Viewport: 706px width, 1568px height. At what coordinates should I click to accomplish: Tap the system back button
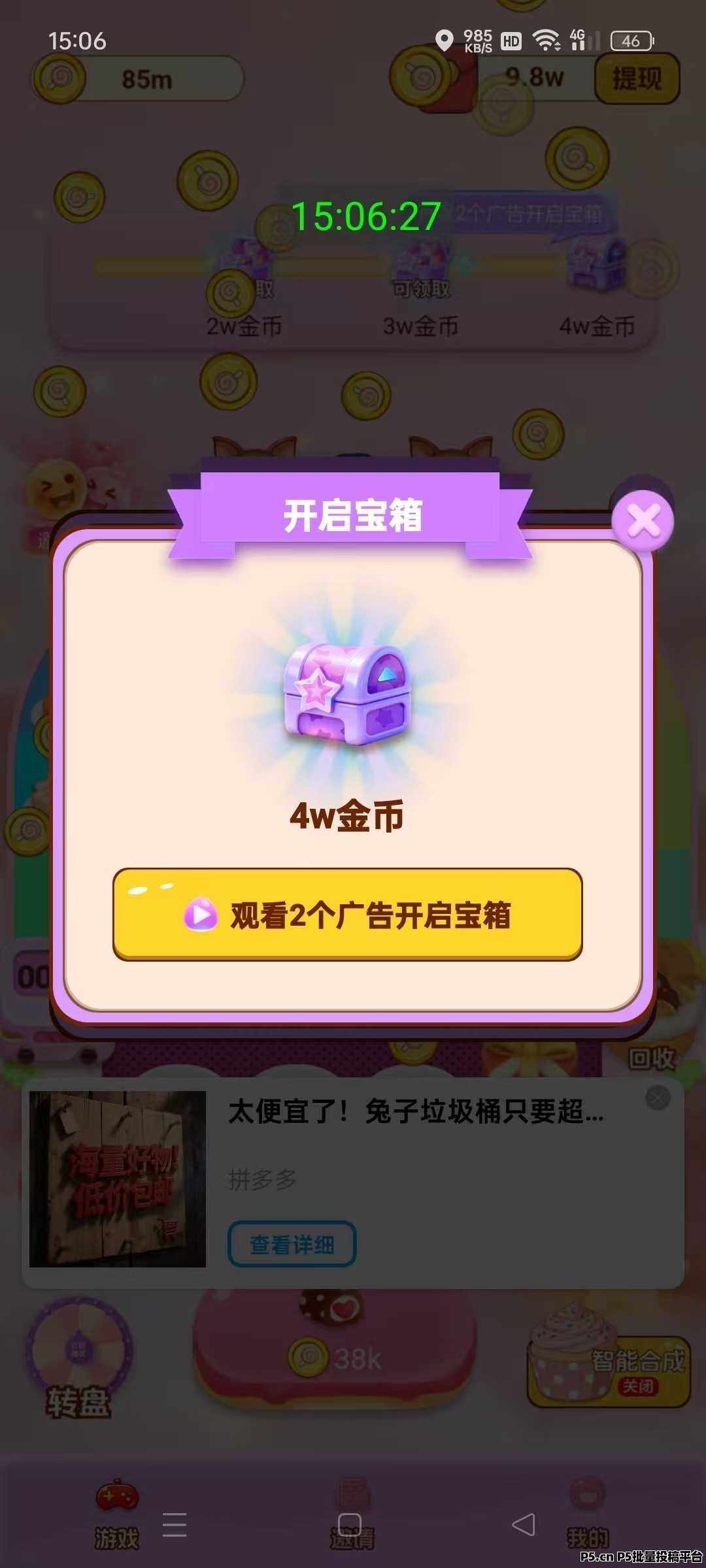point(523,1526)
